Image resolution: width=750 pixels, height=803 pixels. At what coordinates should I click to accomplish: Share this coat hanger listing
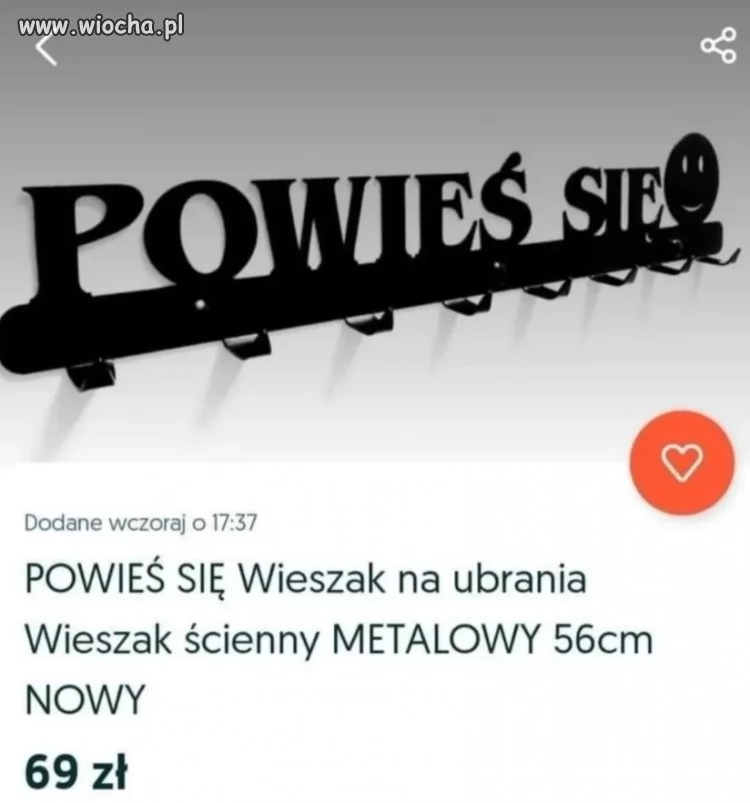click(x=716, y=47)
